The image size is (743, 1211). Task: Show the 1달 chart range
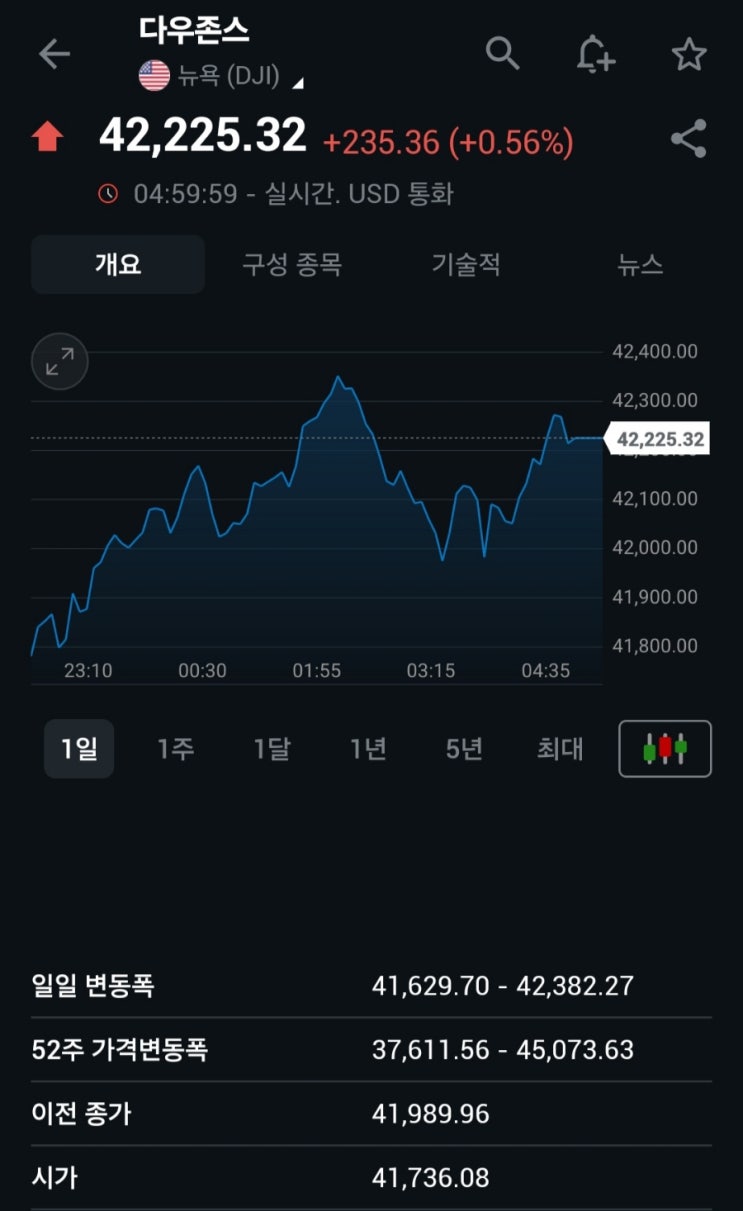click(271, 748)
